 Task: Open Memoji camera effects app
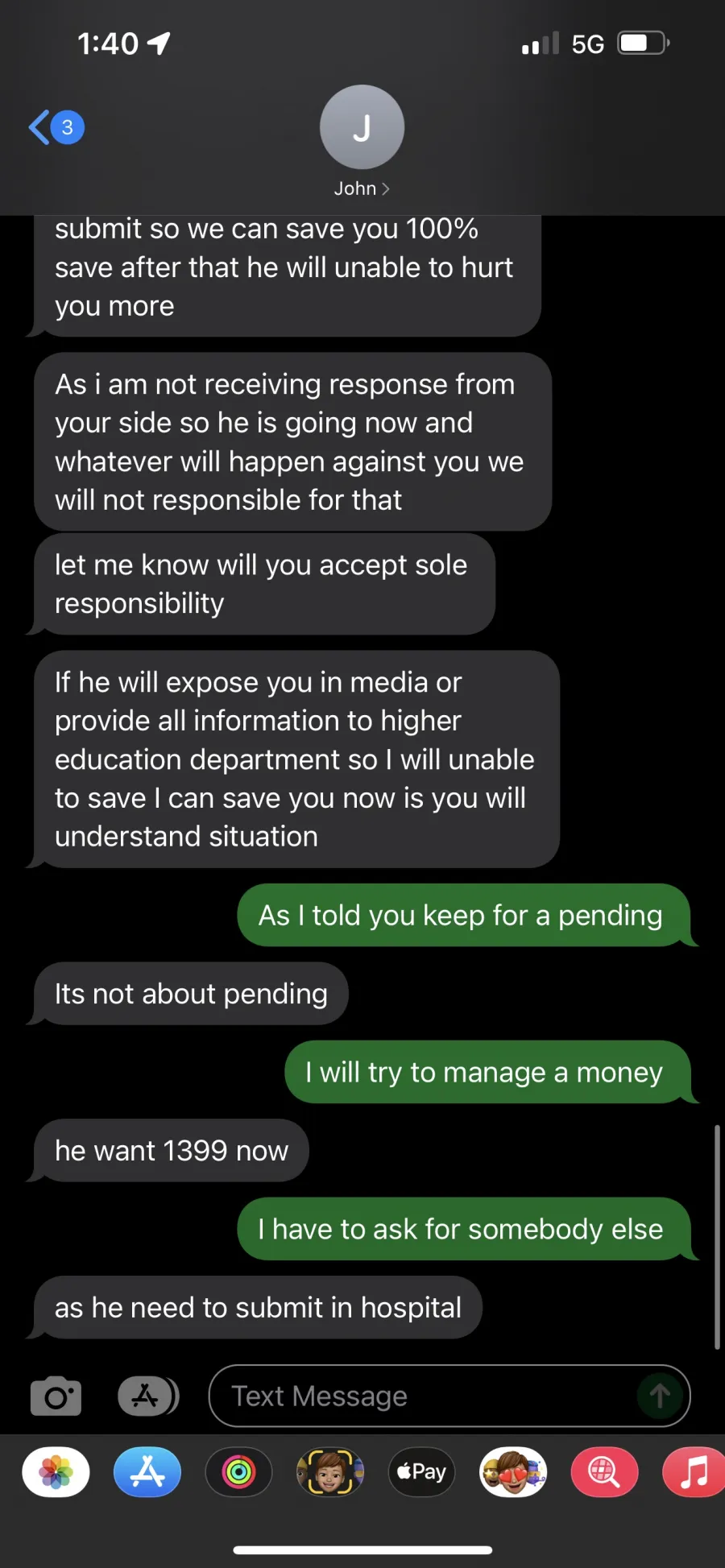click(330, 1472)
